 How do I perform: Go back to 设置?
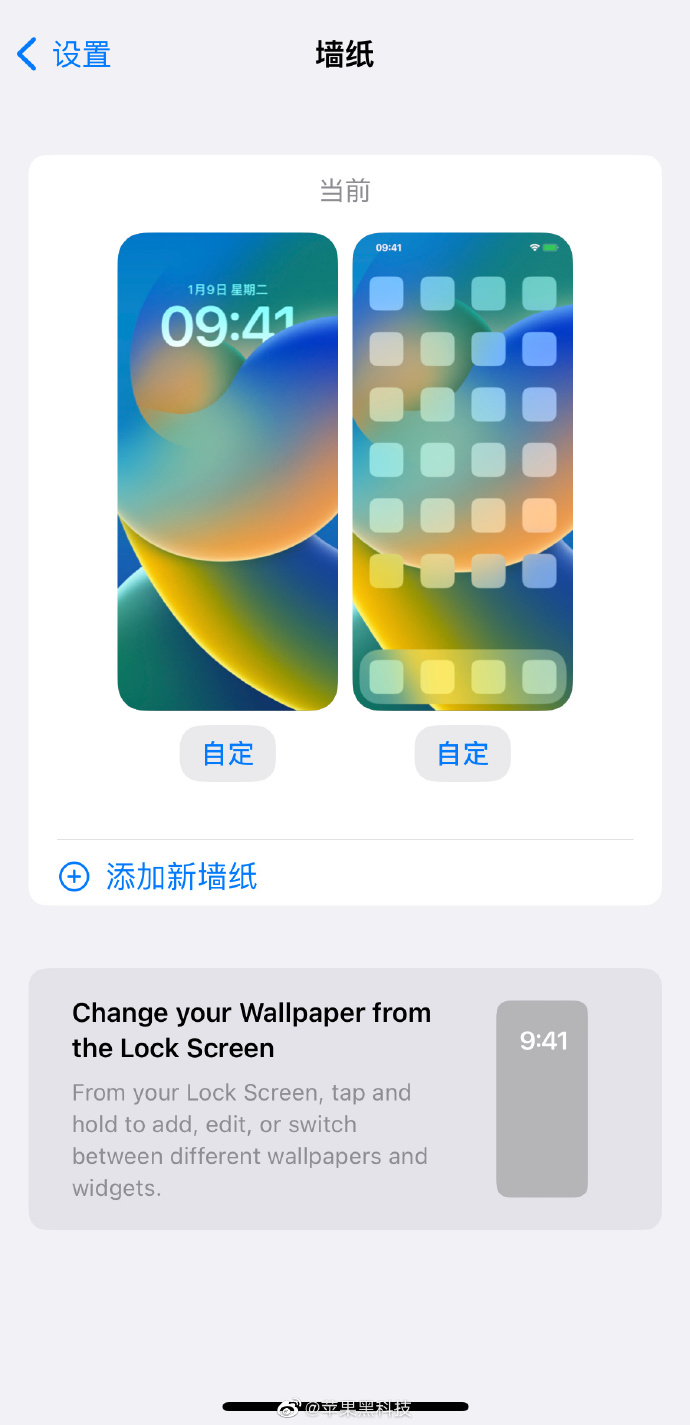64,55
